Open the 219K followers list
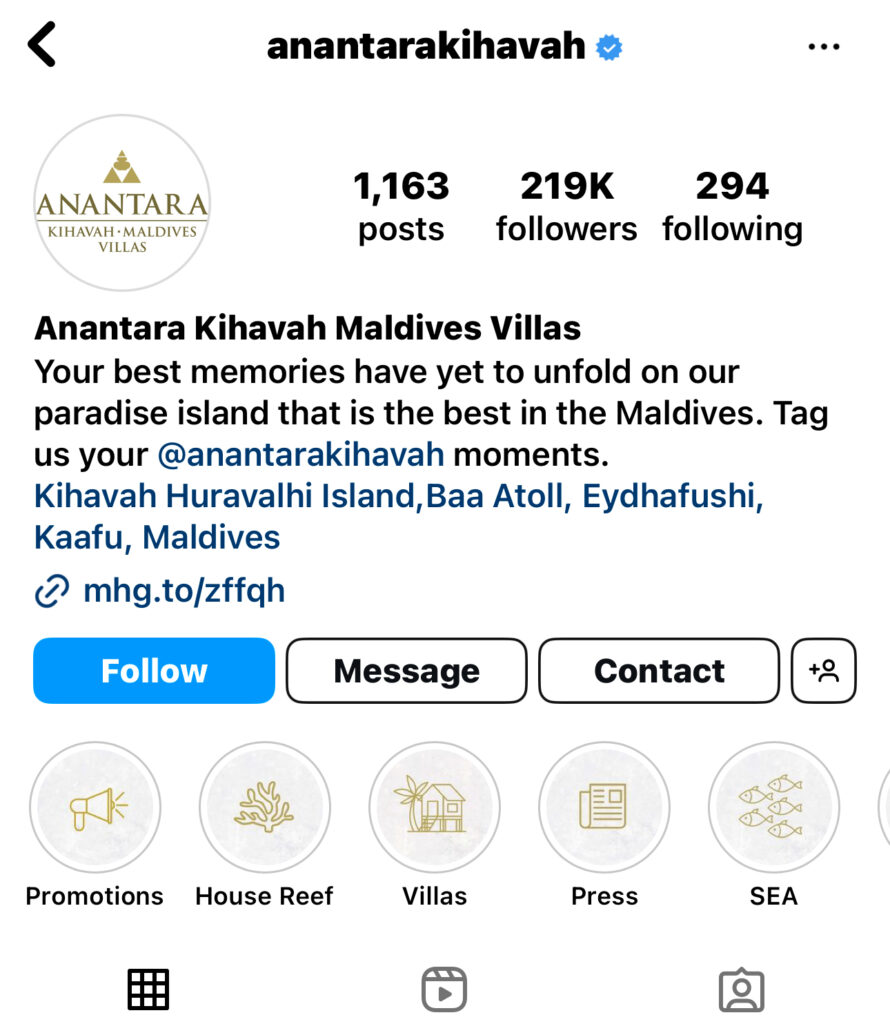 pos(566,206)
